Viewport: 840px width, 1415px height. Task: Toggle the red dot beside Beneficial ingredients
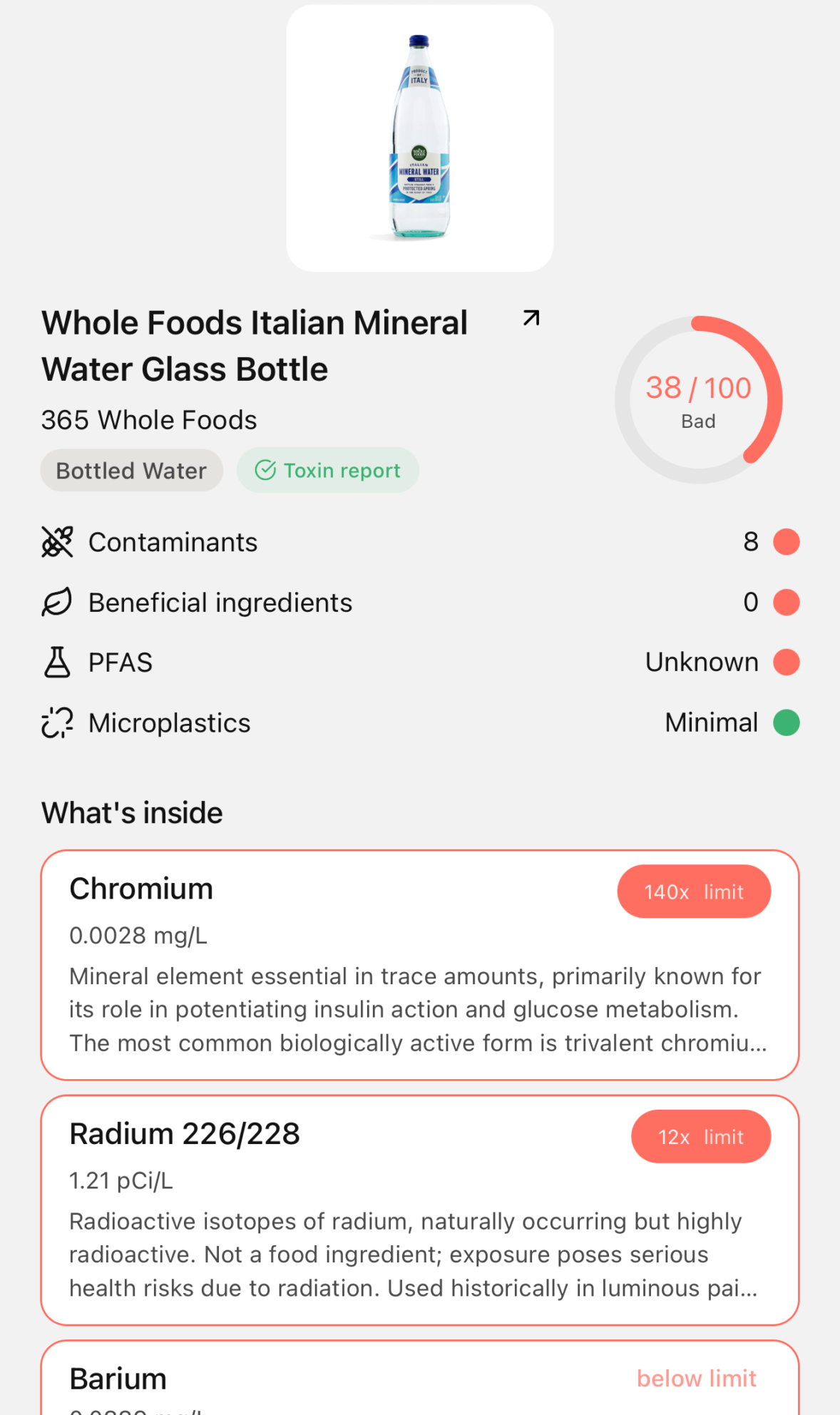point(787,601)
